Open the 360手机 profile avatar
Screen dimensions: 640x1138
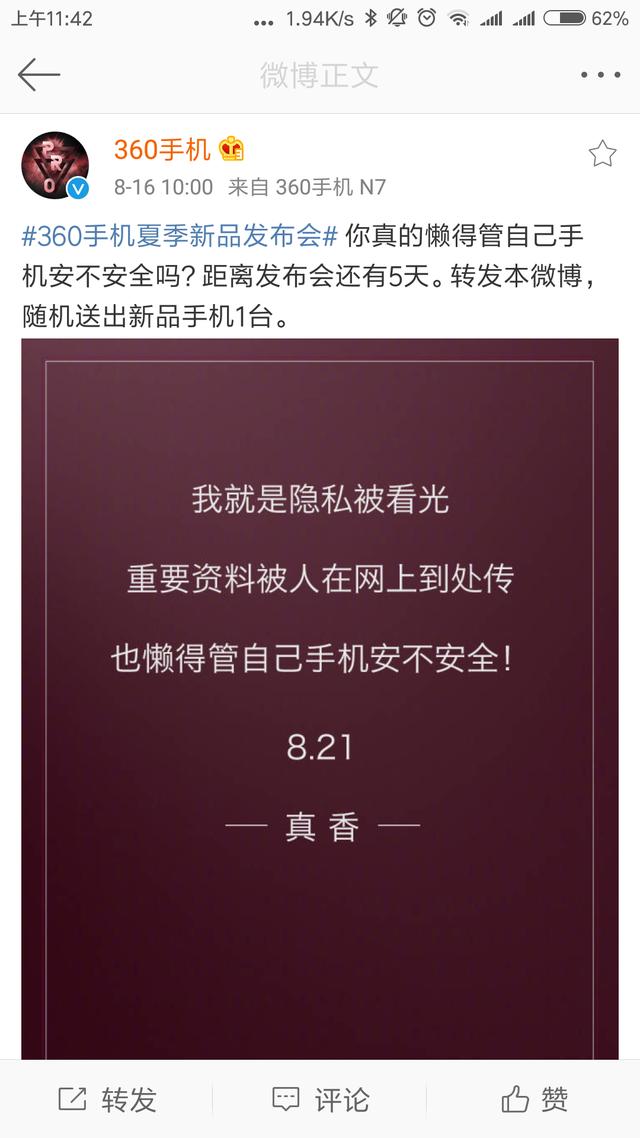click(55, 165)
